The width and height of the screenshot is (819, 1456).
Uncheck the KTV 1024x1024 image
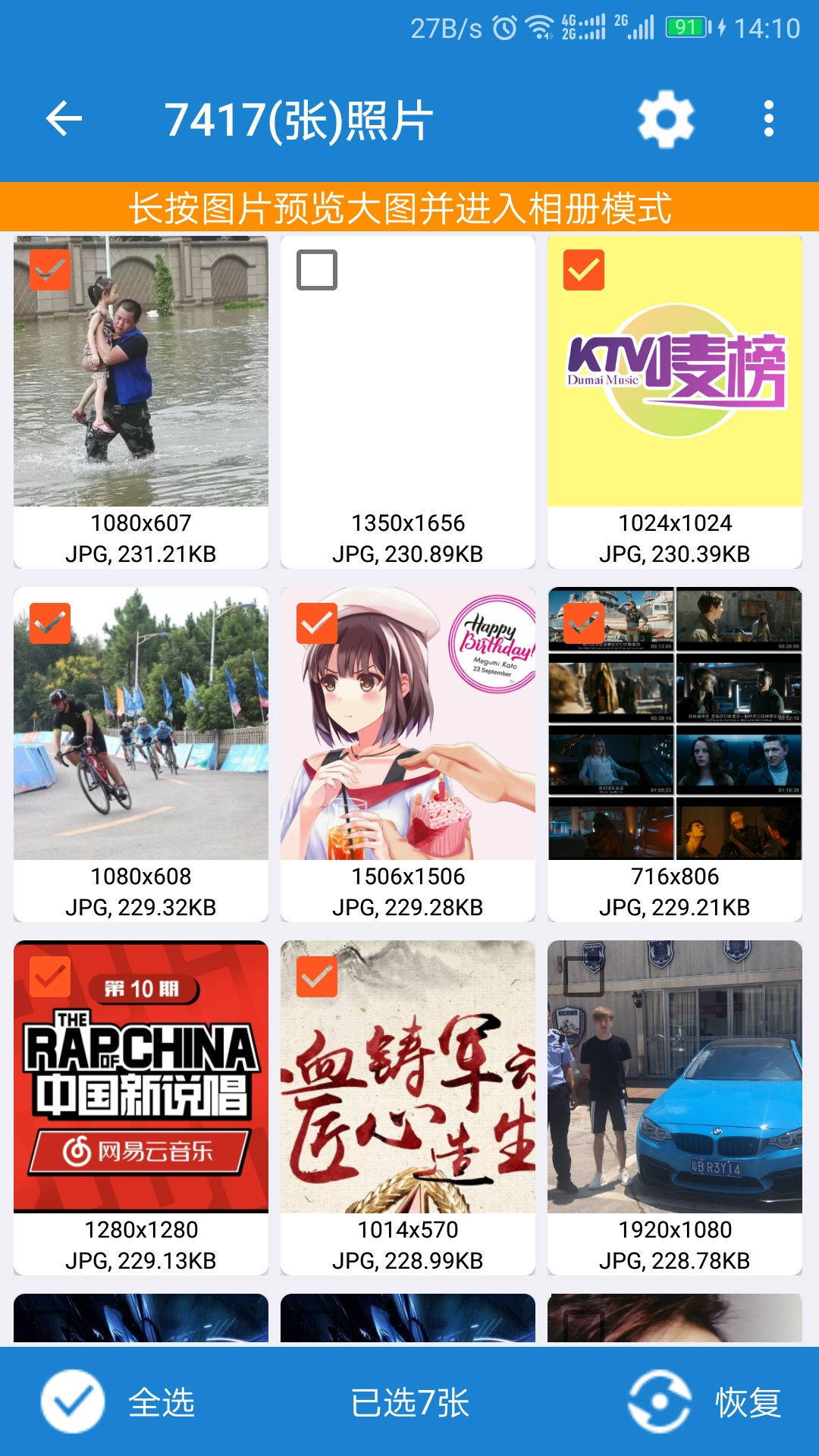584,270
